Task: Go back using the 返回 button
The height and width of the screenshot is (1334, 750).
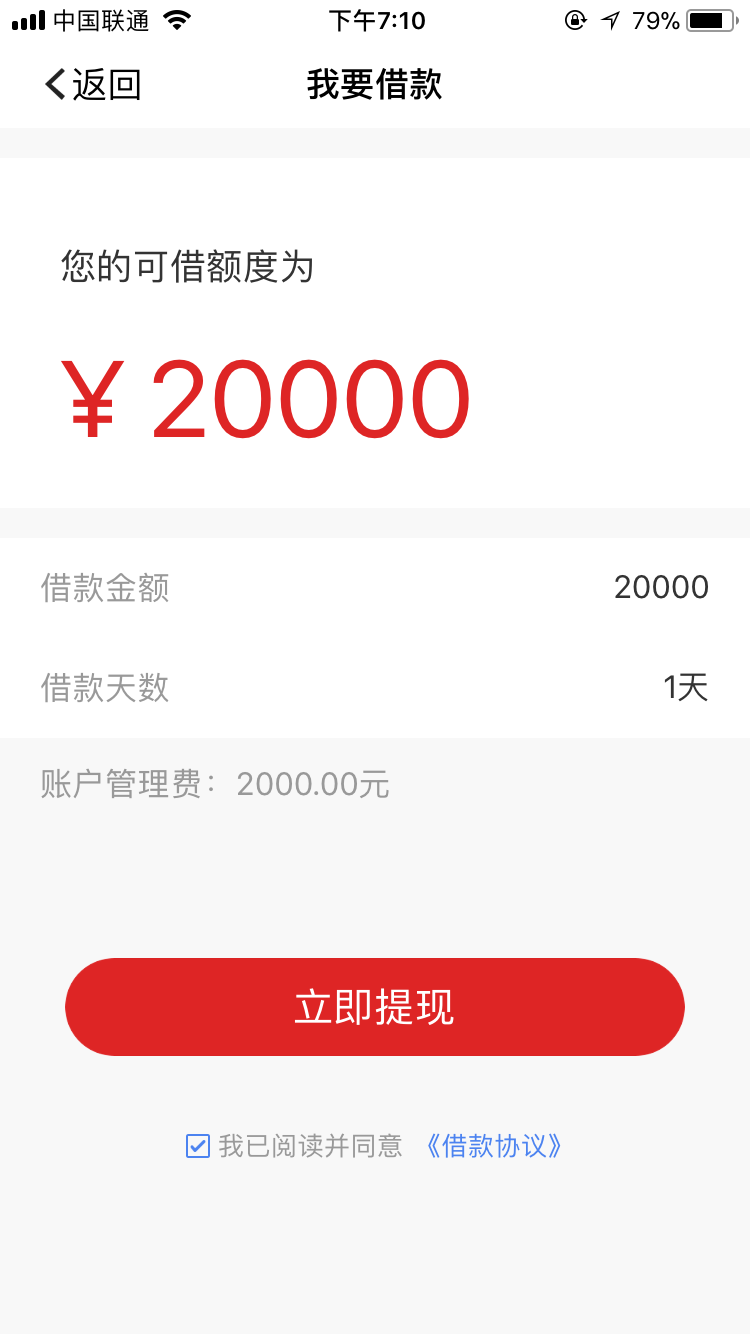Action: tap(93, 85)
